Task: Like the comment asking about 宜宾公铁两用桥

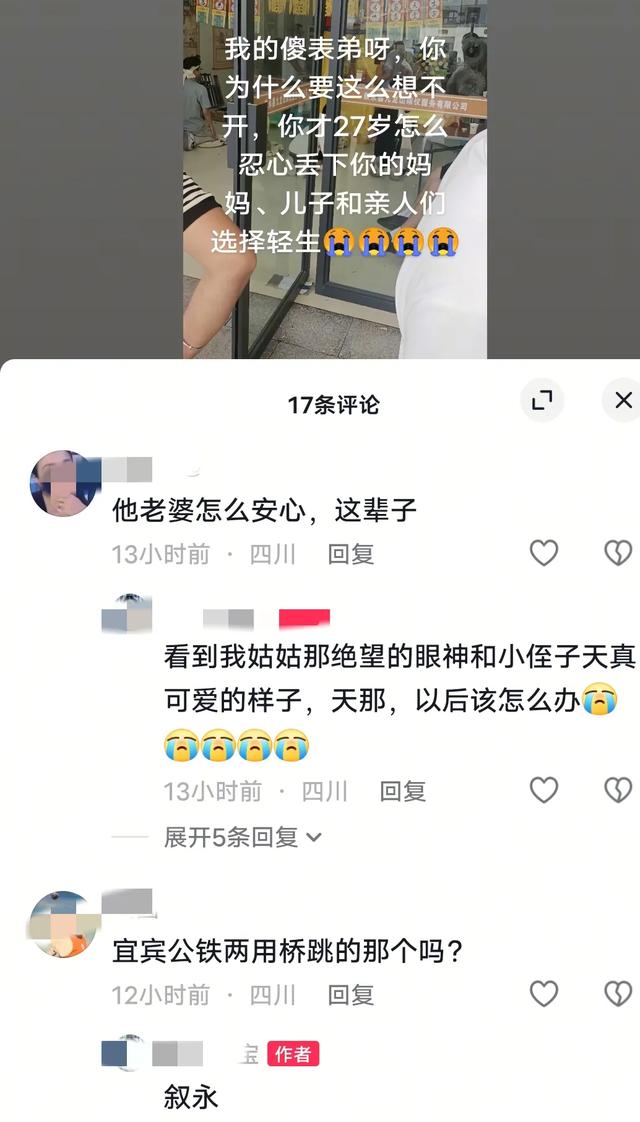Action: click(x=543, y=993)
